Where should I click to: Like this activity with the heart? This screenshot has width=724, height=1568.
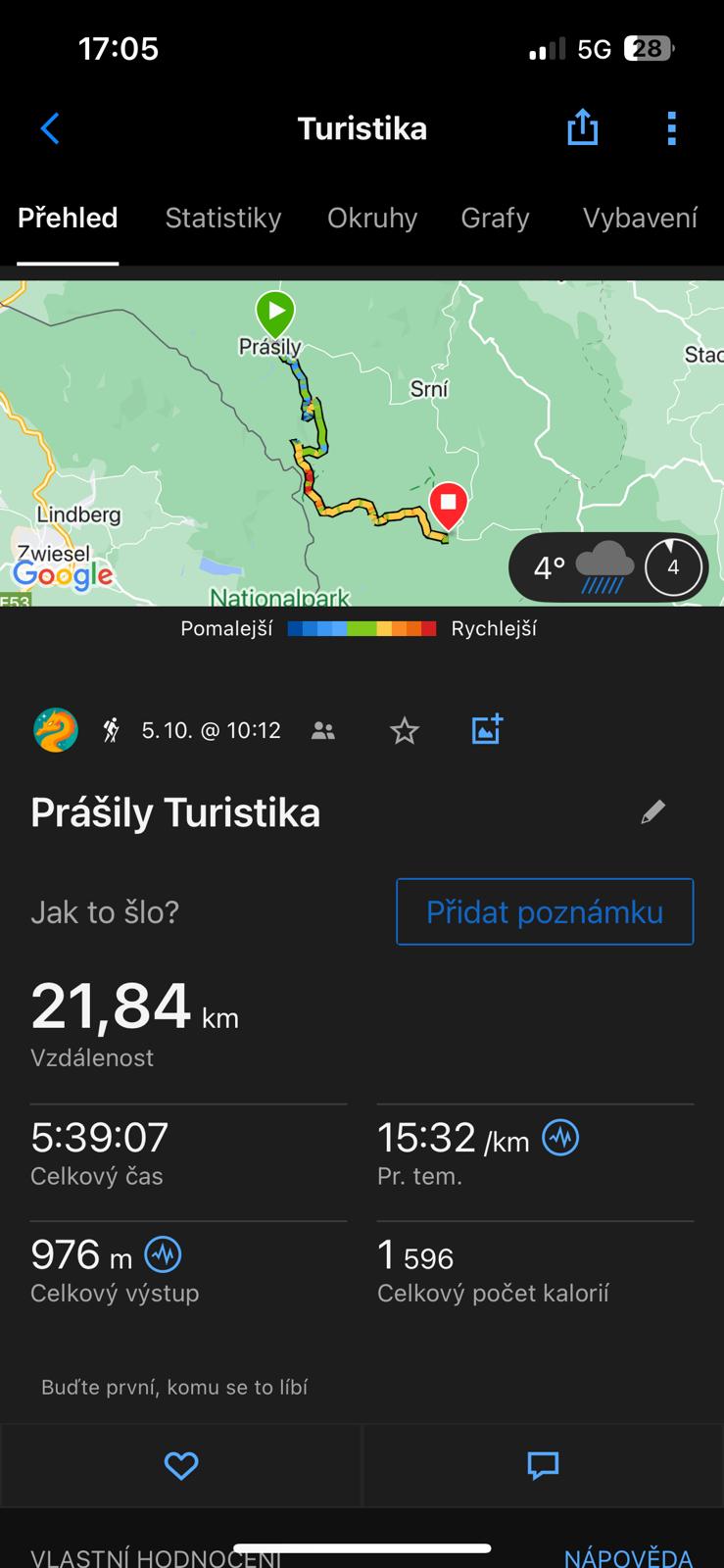pos(181,1465)
